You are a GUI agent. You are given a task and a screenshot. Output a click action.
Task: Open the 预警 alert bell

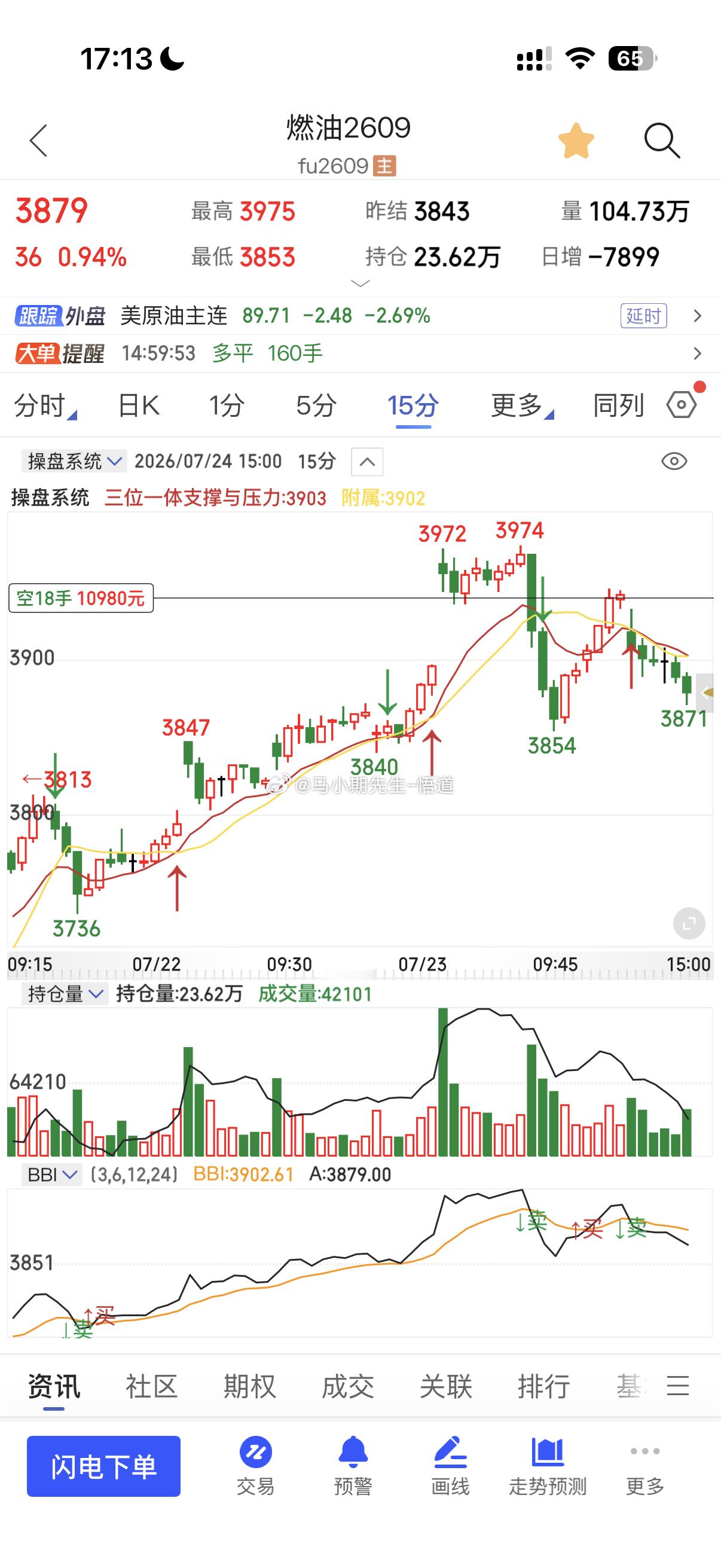point(353,1466)
